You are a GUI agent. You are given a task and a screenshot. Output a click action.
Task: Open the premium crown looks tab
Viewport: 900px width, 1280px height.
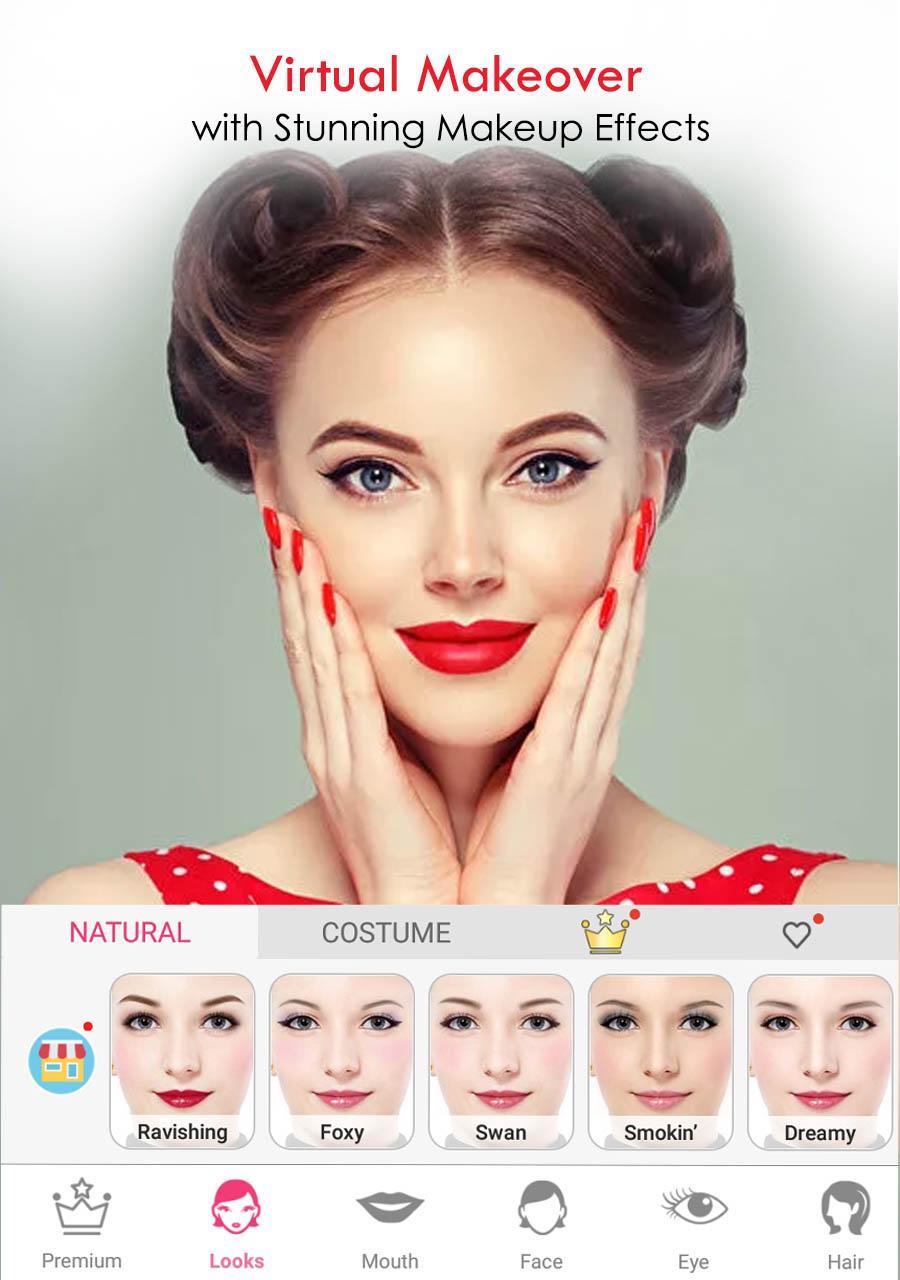pos(605,933)
